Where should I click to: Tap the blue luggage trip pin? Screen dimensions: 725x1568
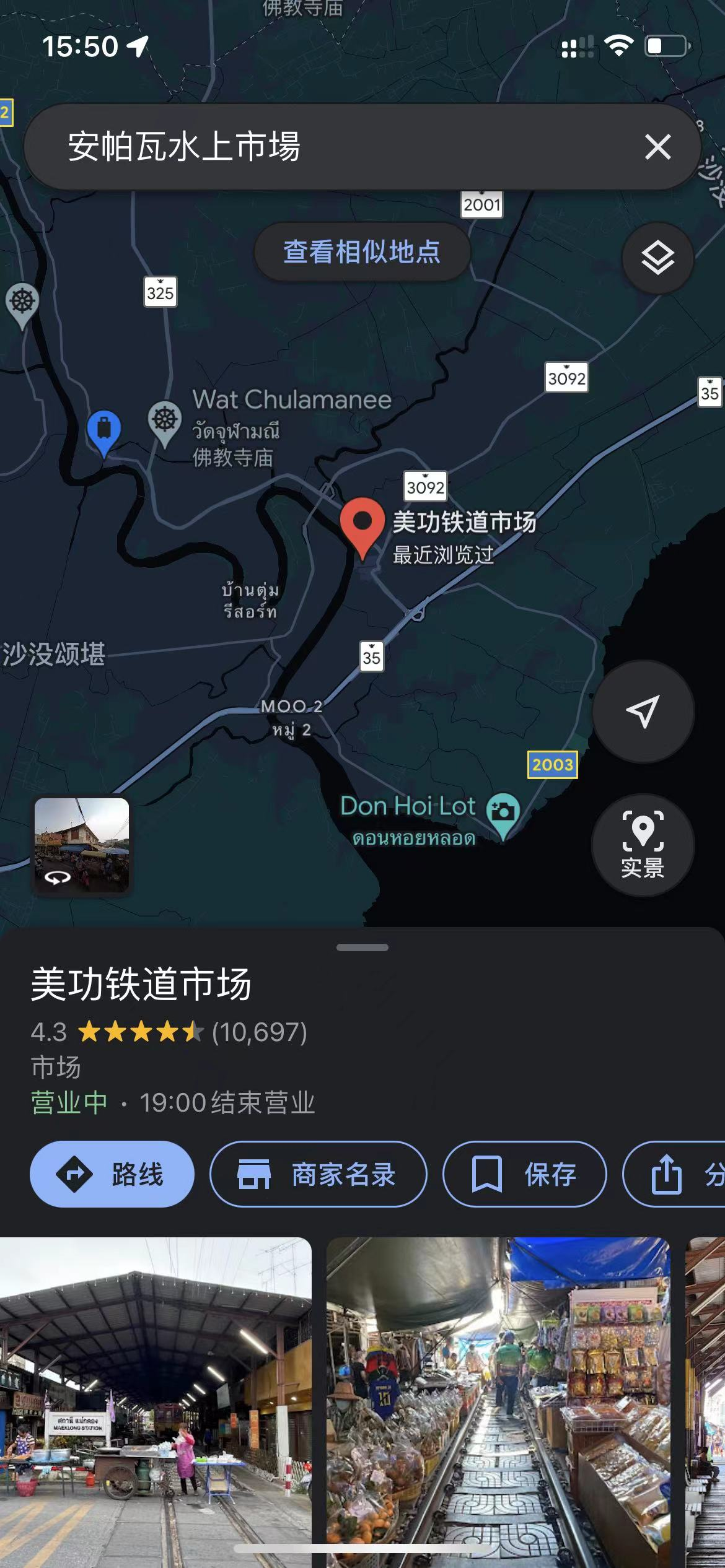click(x=104, y=427)
